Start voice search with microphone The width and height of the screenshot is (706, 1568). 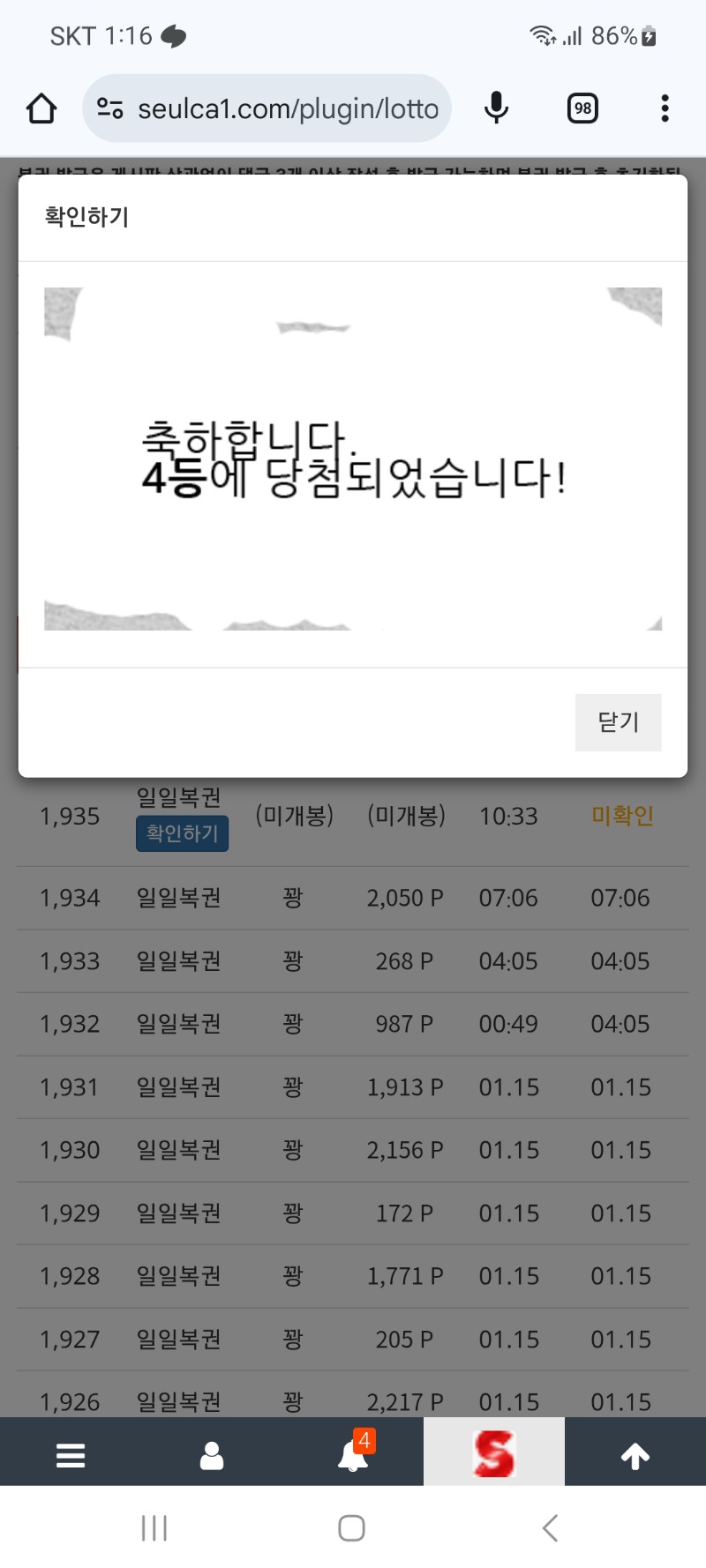click(496, 108)
